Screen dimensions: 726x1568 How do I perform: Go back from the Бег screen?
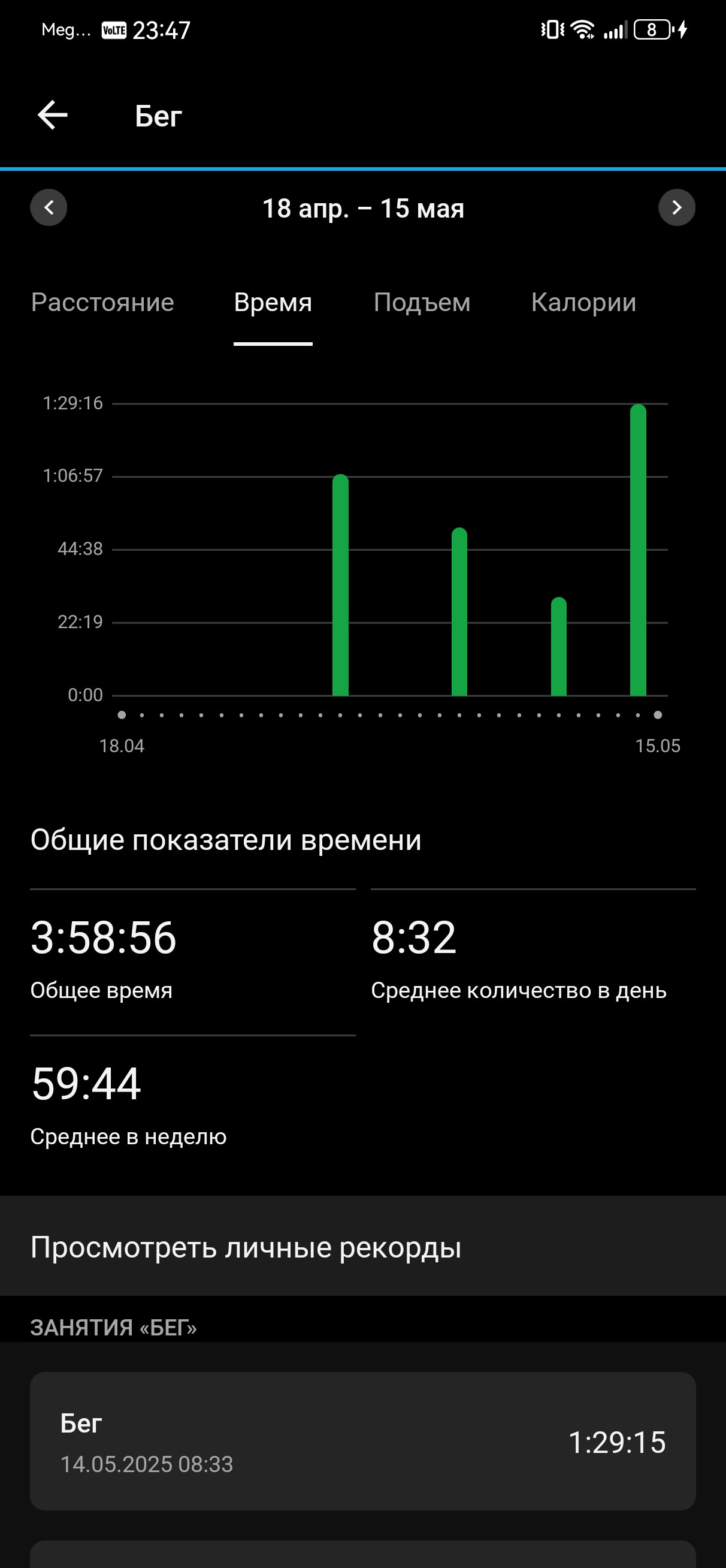pyautogui.click(x=52, y=115)
